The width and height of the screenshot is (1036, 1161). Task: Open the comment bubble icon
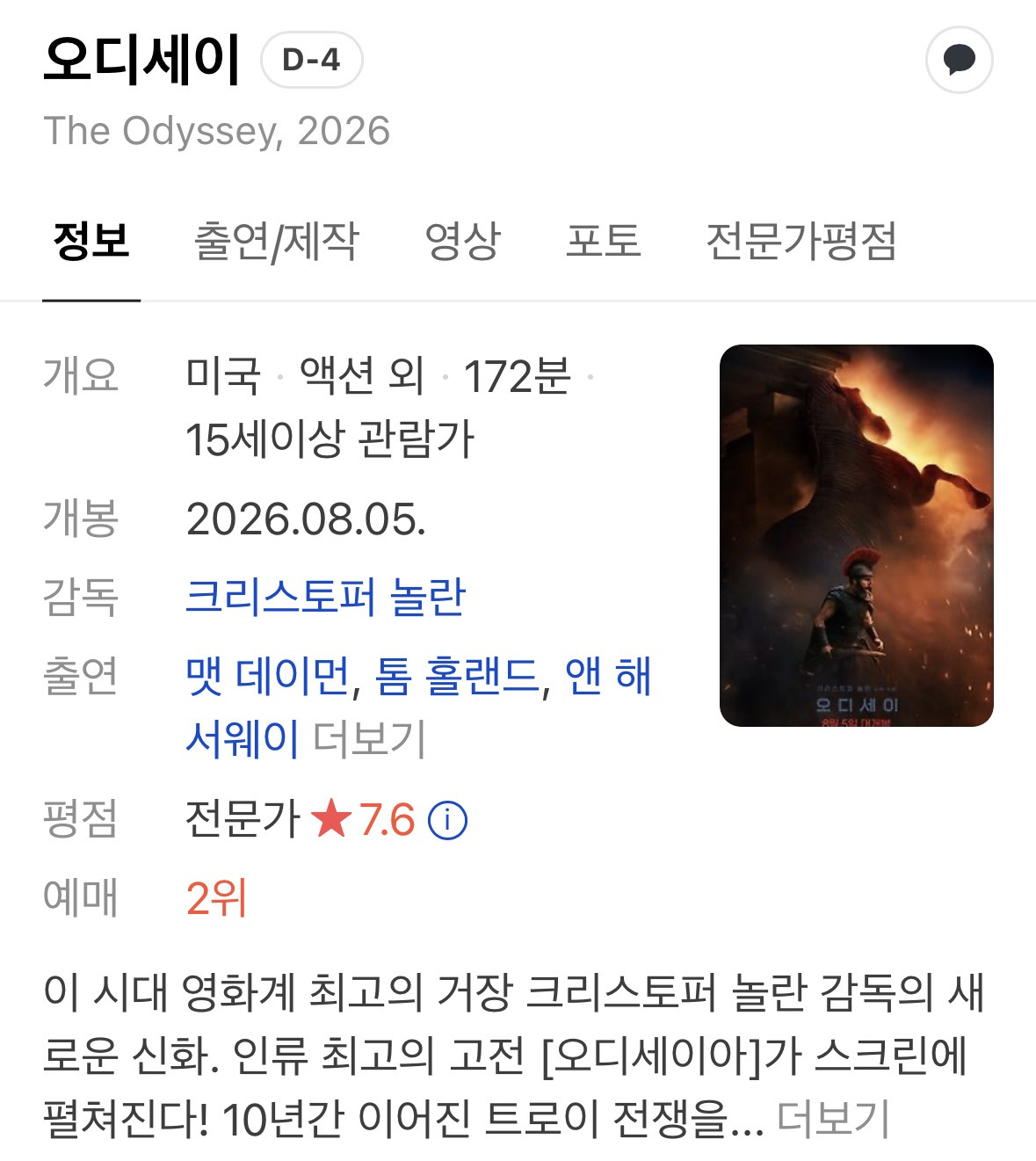(959, 60)
